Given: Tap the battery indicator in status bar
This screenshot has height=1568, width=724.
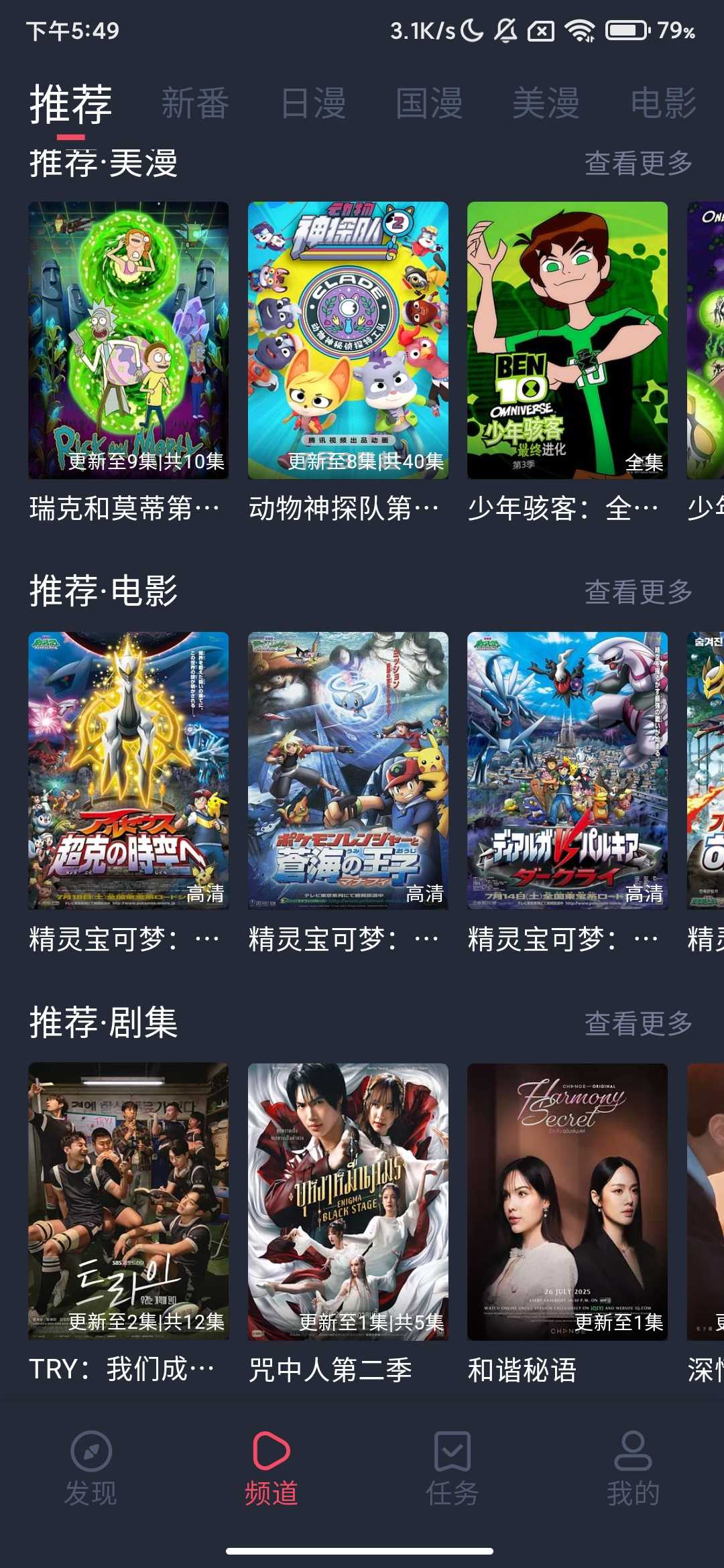Looking at the screenshot, I should click(627, 29).
